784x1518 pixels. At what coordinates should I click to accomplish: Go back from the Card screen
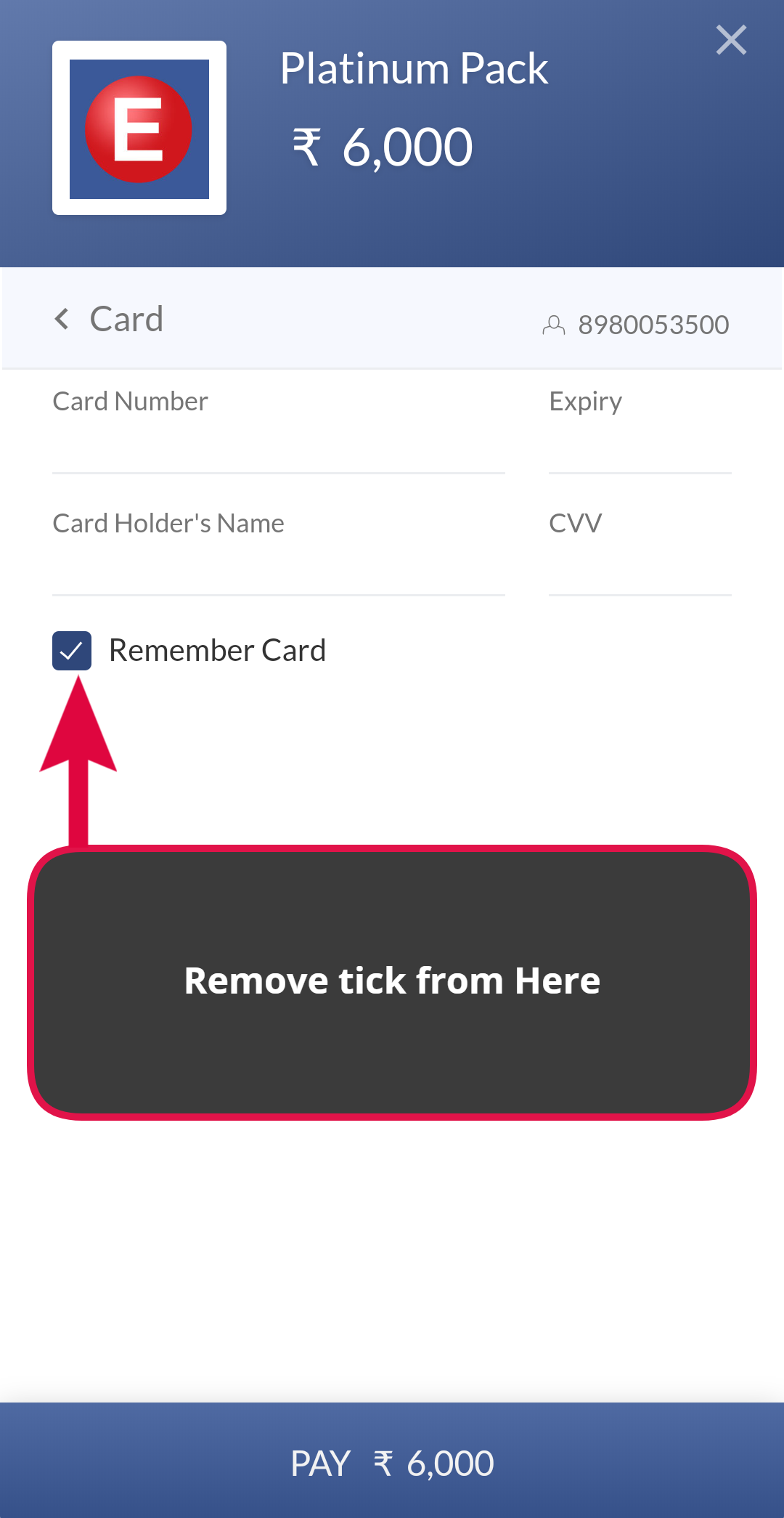[x=62, y=319]
